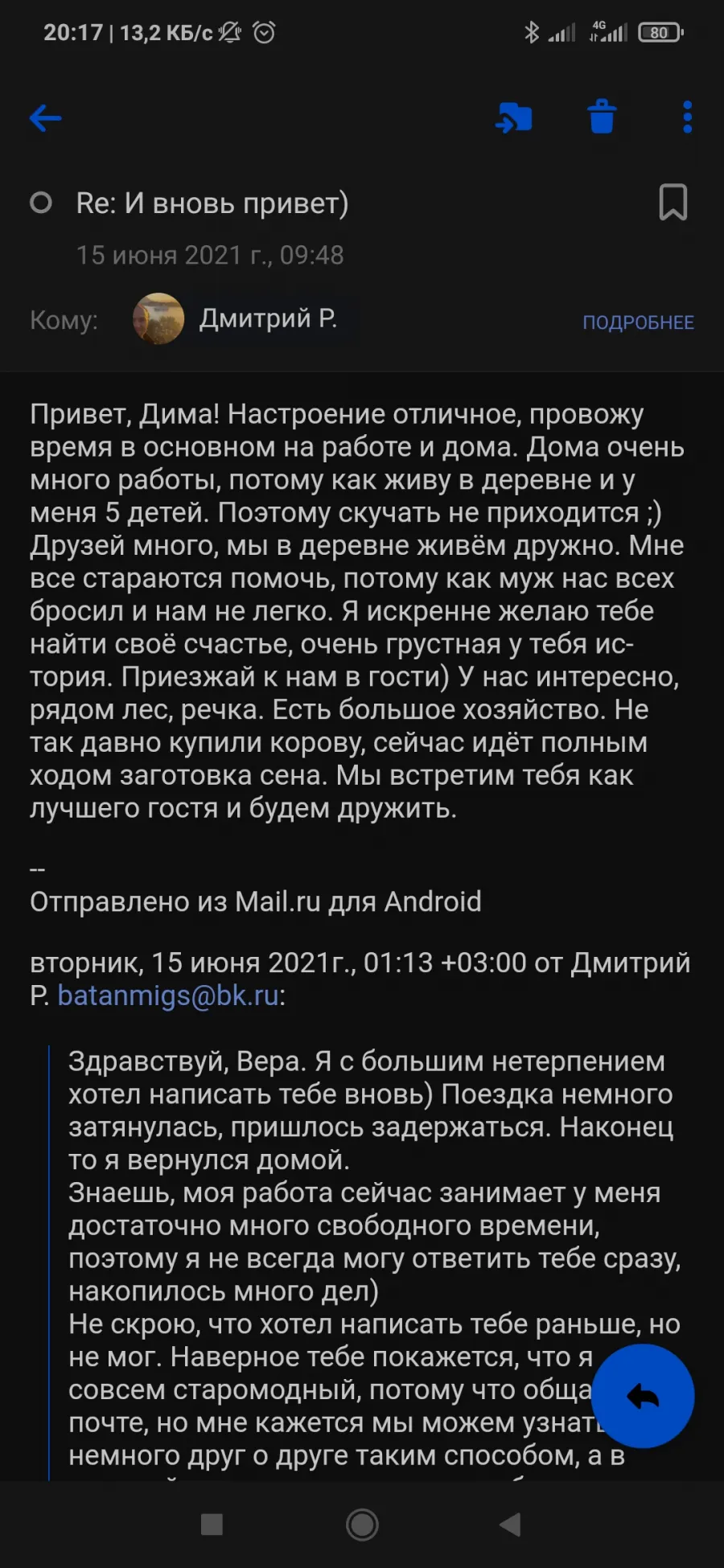
Task: Tap ПОДРОБНЕЕ to show email details
Action: point(638,322)
